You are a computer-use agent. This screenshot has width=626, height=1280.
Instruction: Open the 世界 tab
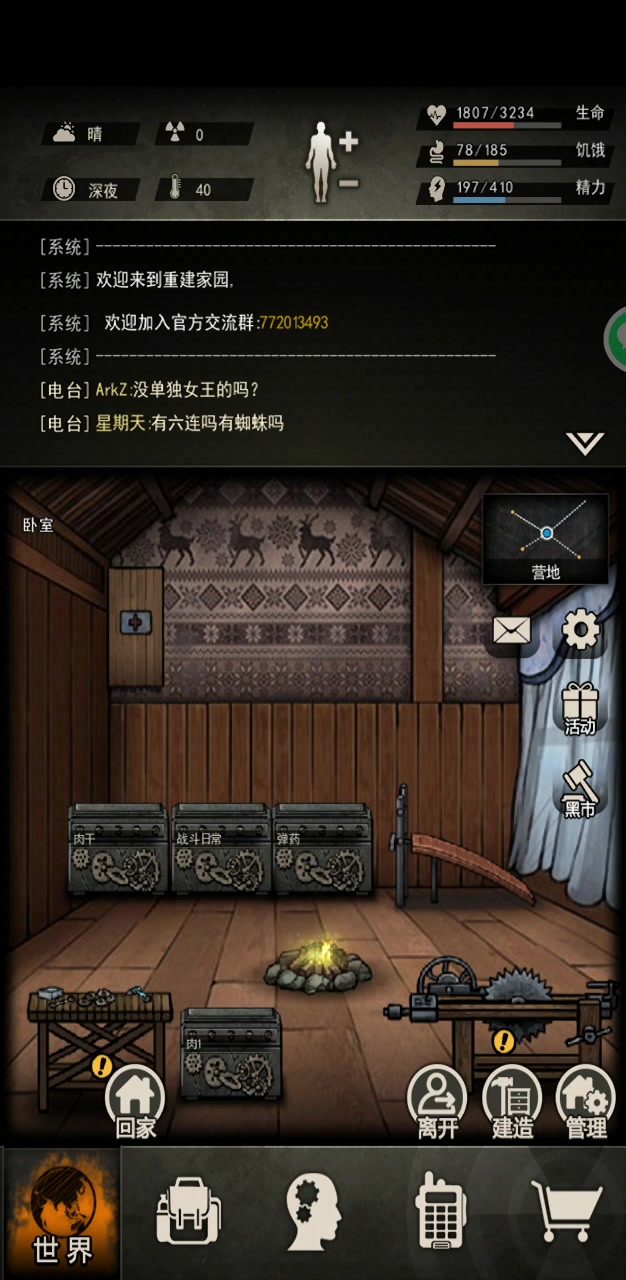tap(62, 1213)
